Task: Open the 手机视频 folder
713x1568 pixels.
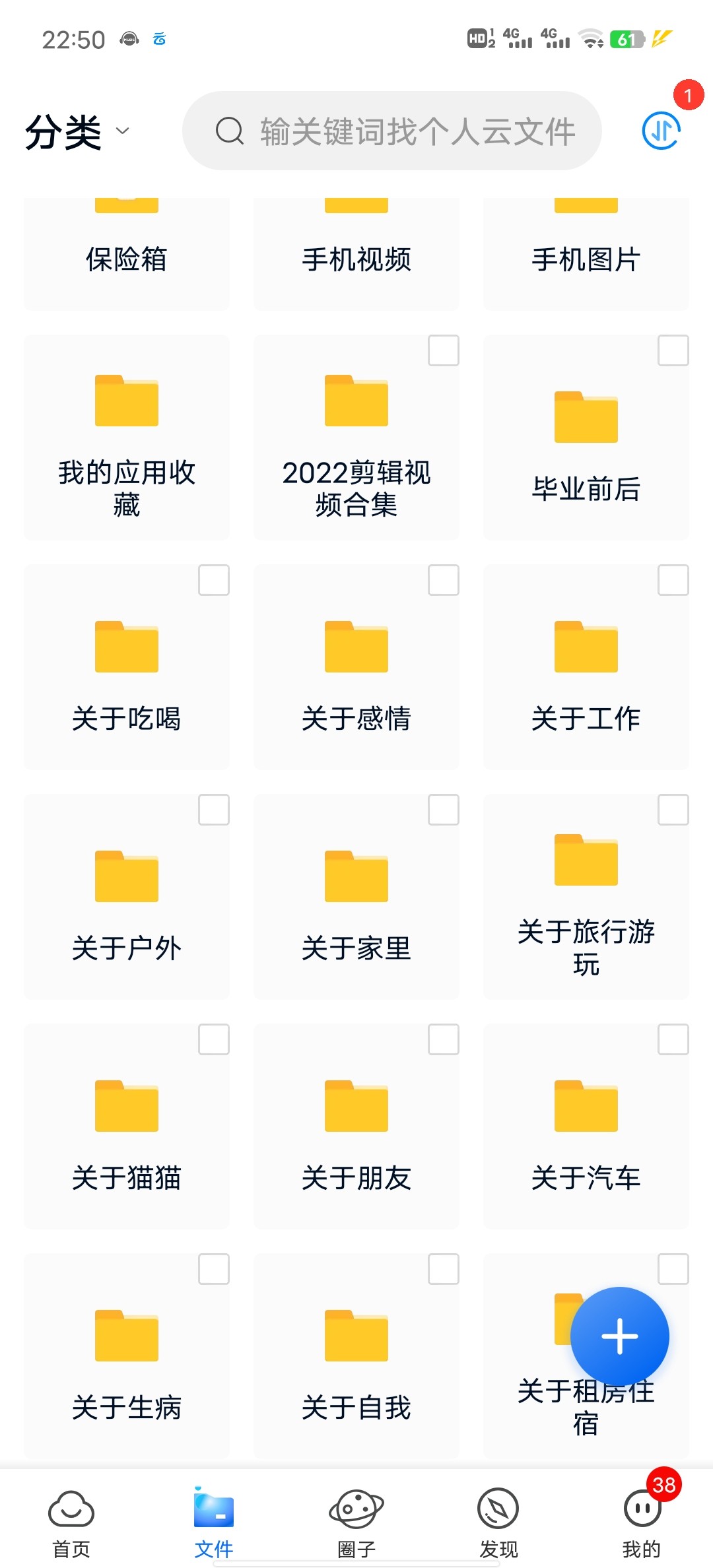Action: 356,253
